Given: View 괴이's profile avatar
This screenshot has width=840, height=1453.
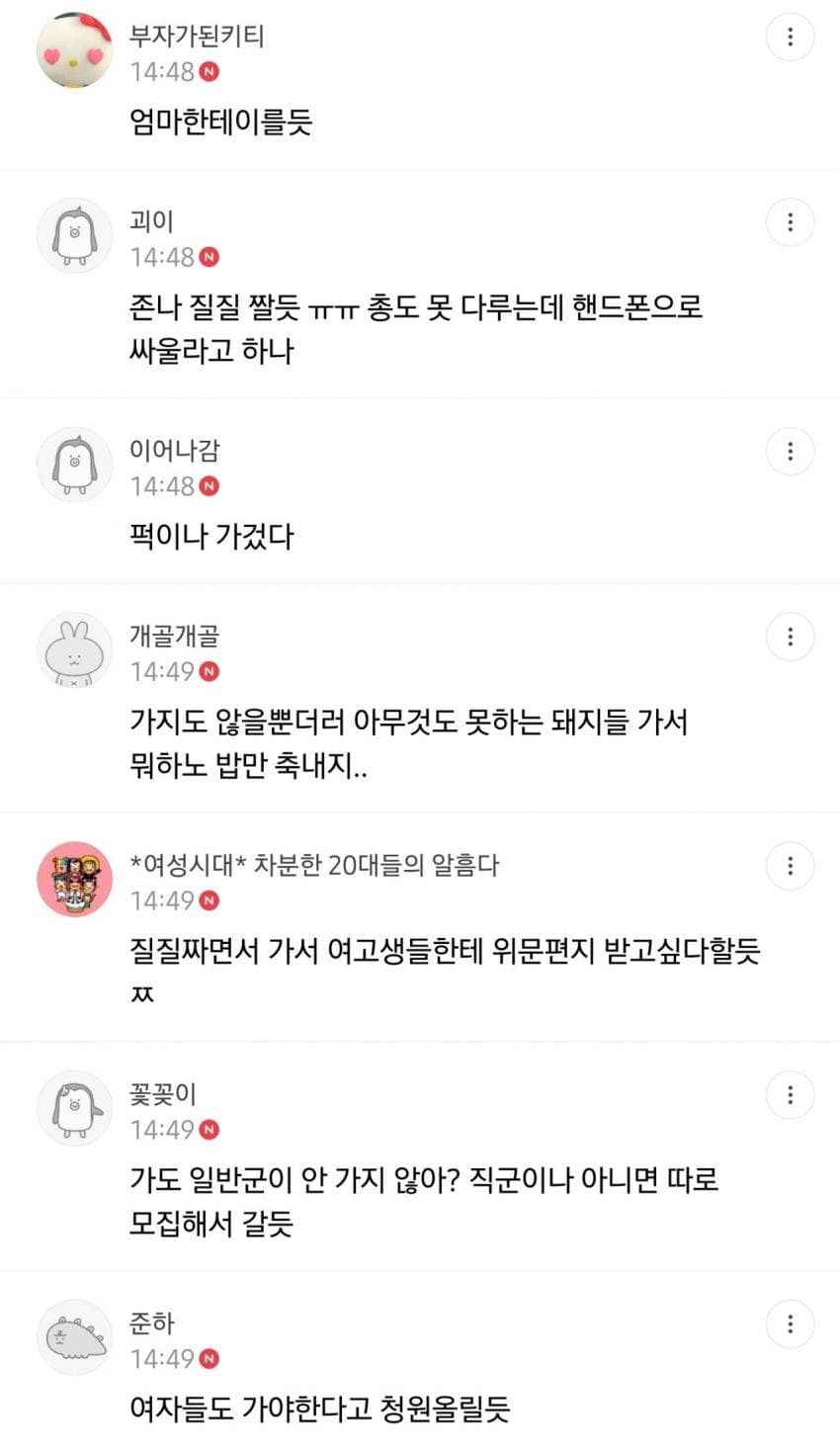Looking at the screenshot, I should 75,235.
